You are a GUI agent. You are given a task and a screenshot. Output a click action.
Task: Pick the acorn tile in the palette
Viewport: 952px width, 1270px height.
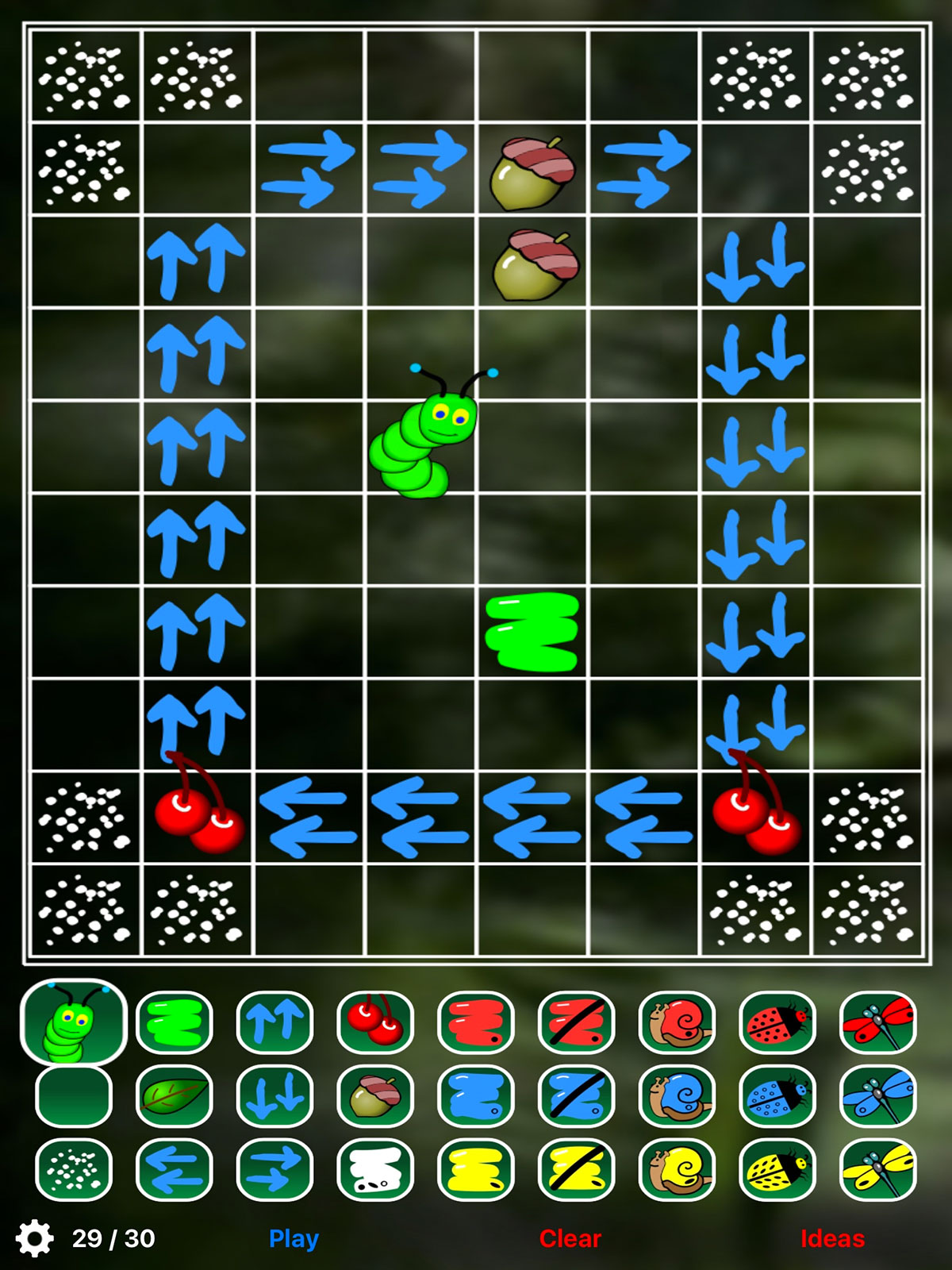click(375, 1096)
